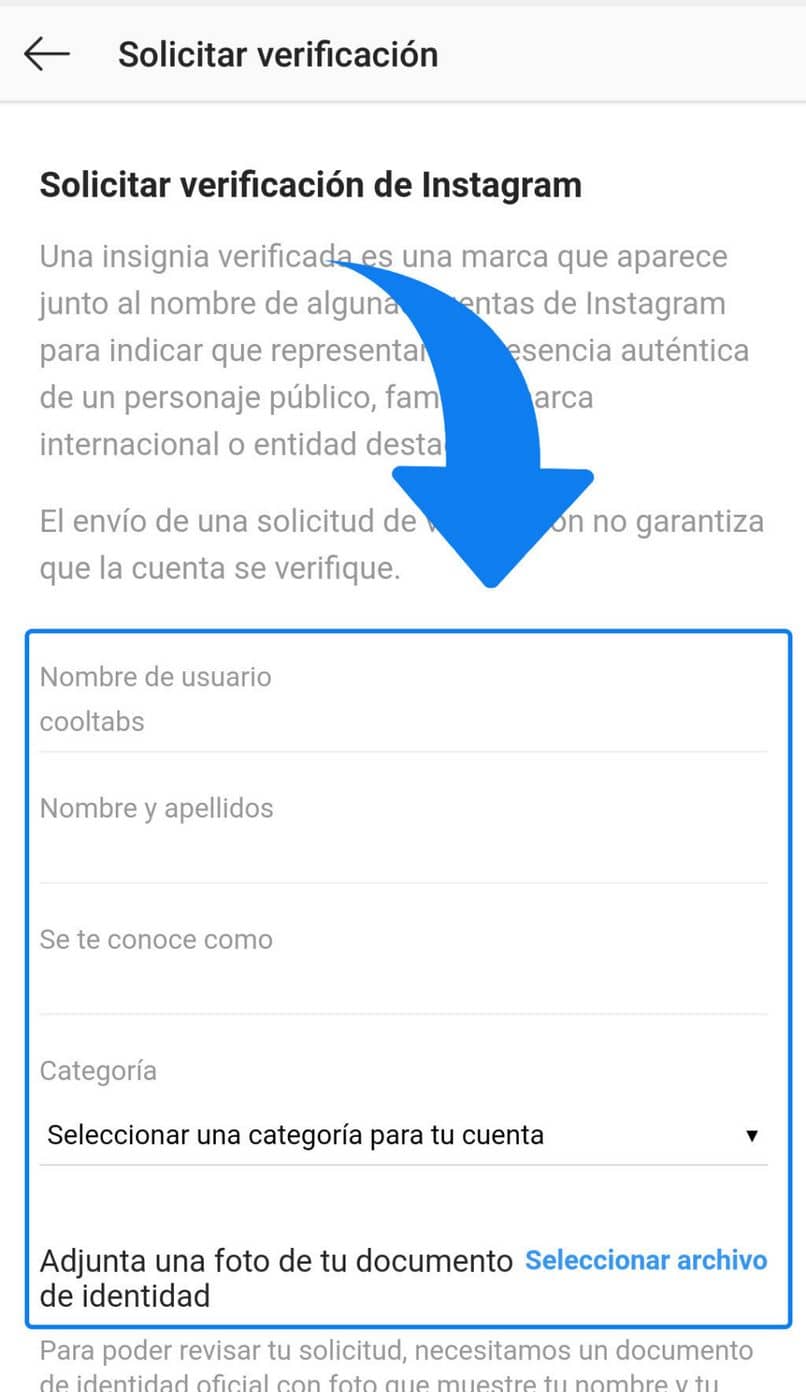Go back from Solicitar verificación

[47, 54]
